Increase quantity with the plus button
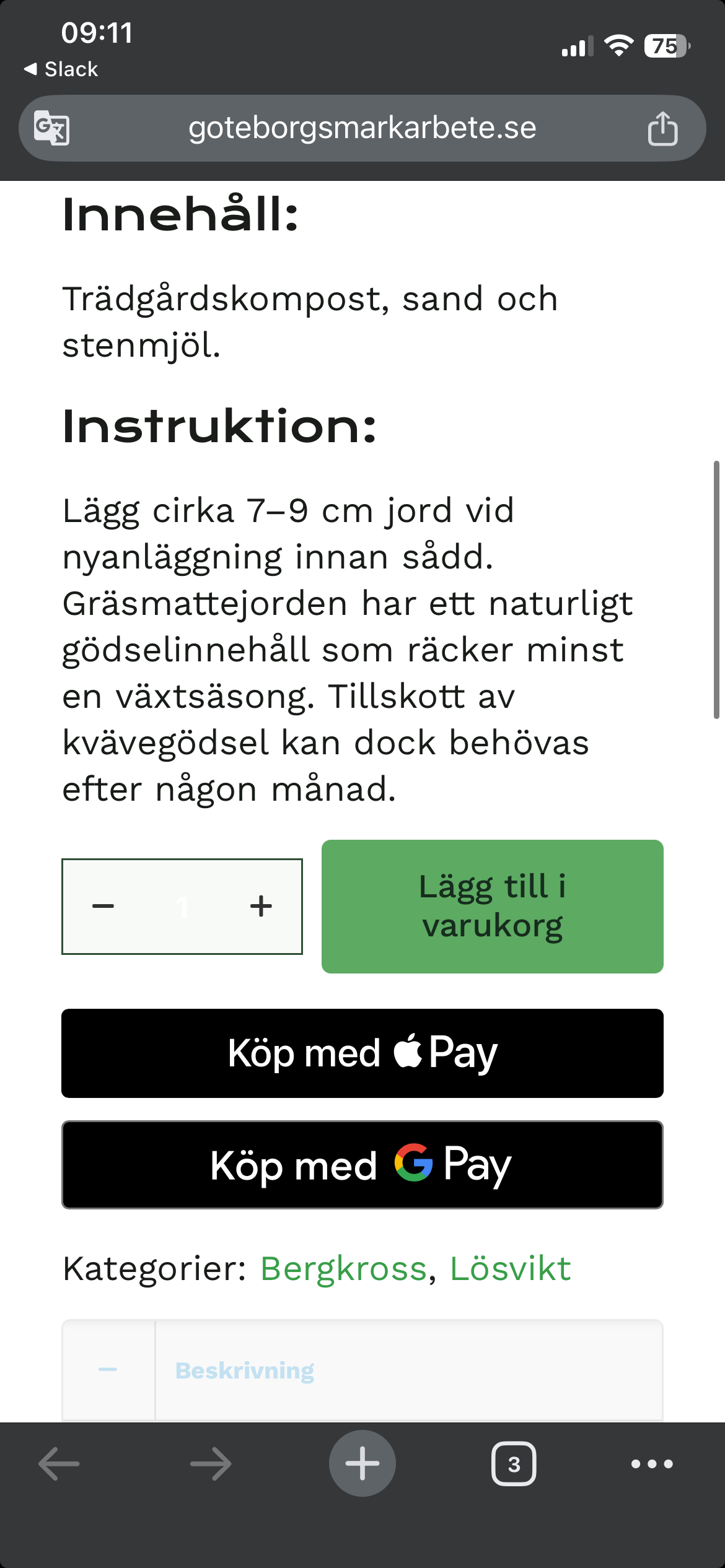725x1568 pixels. pyautogui.click(x=261, y=907)
